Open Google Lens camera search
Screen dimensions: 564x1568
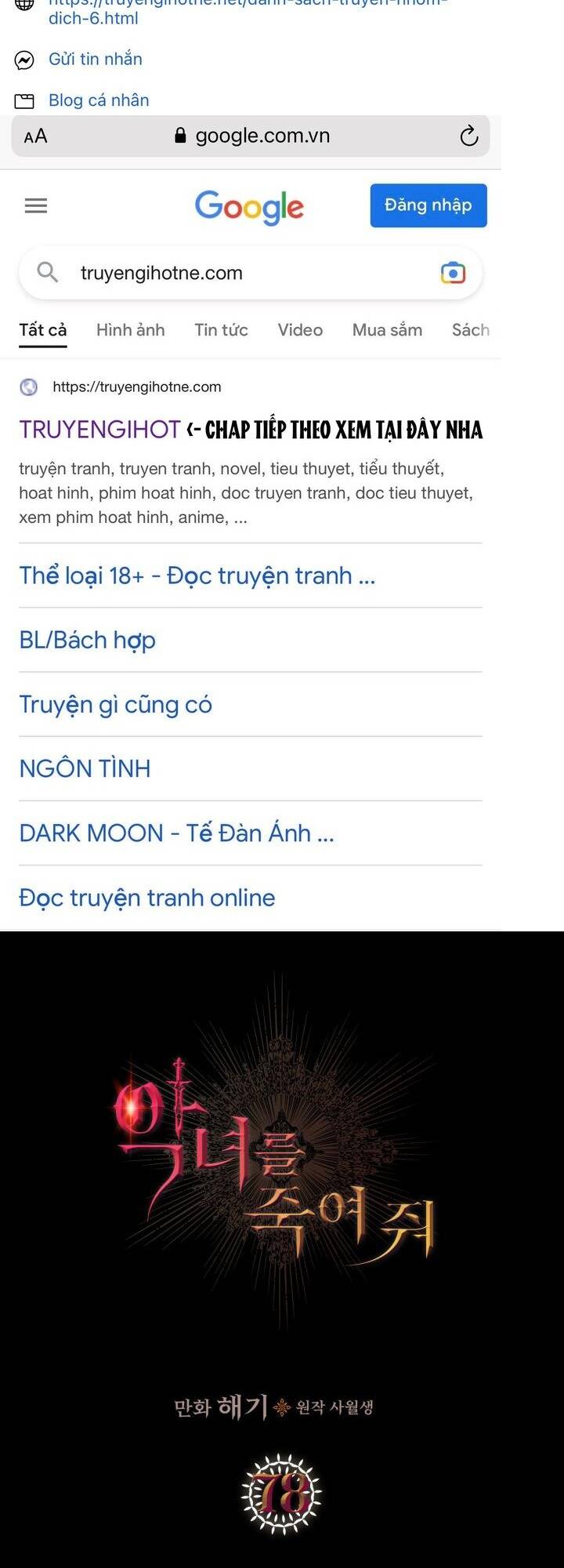pos(453,273)
